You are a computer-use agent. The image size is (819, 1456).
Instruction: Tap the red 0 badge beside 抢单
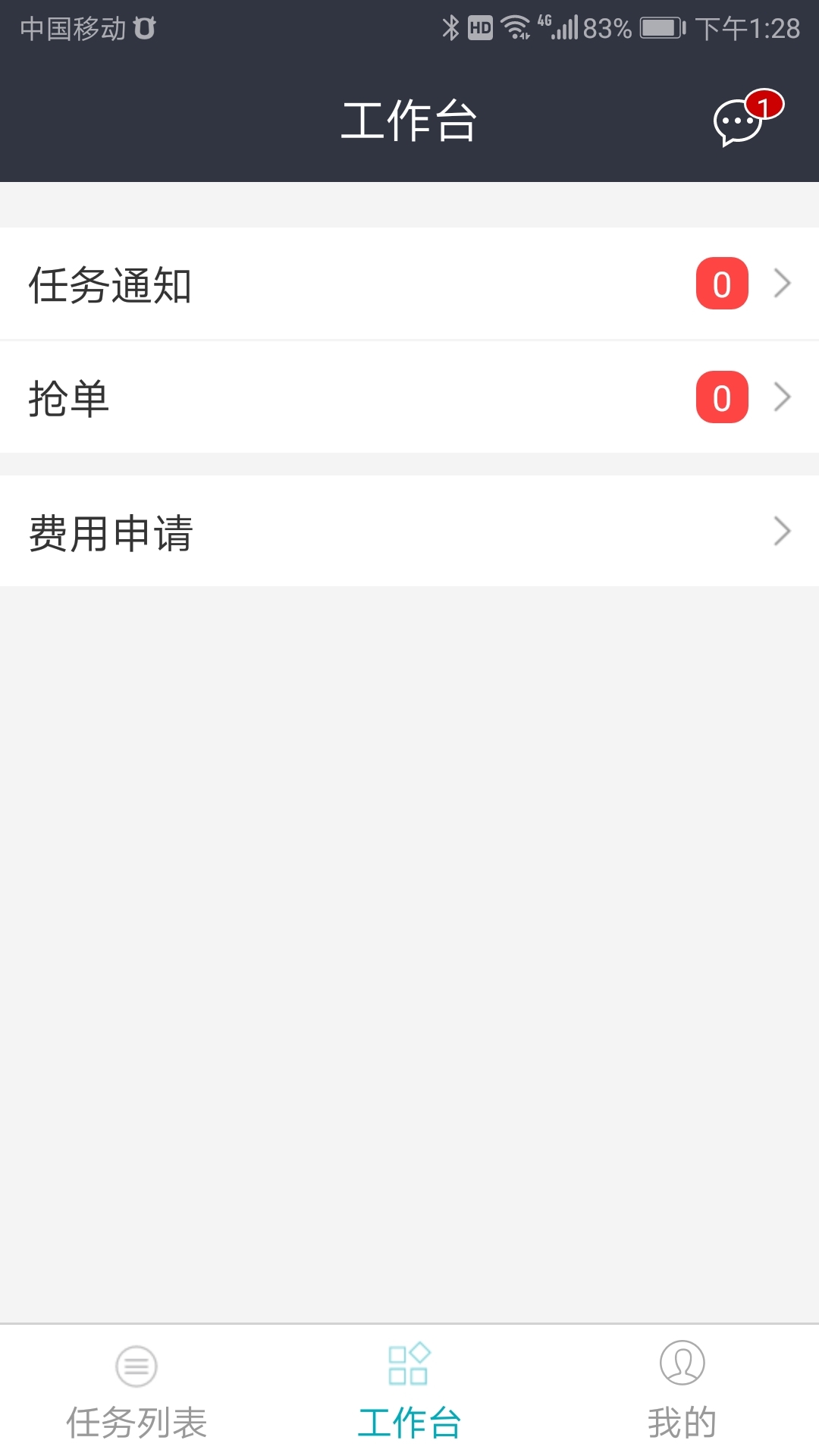[721, 396]
